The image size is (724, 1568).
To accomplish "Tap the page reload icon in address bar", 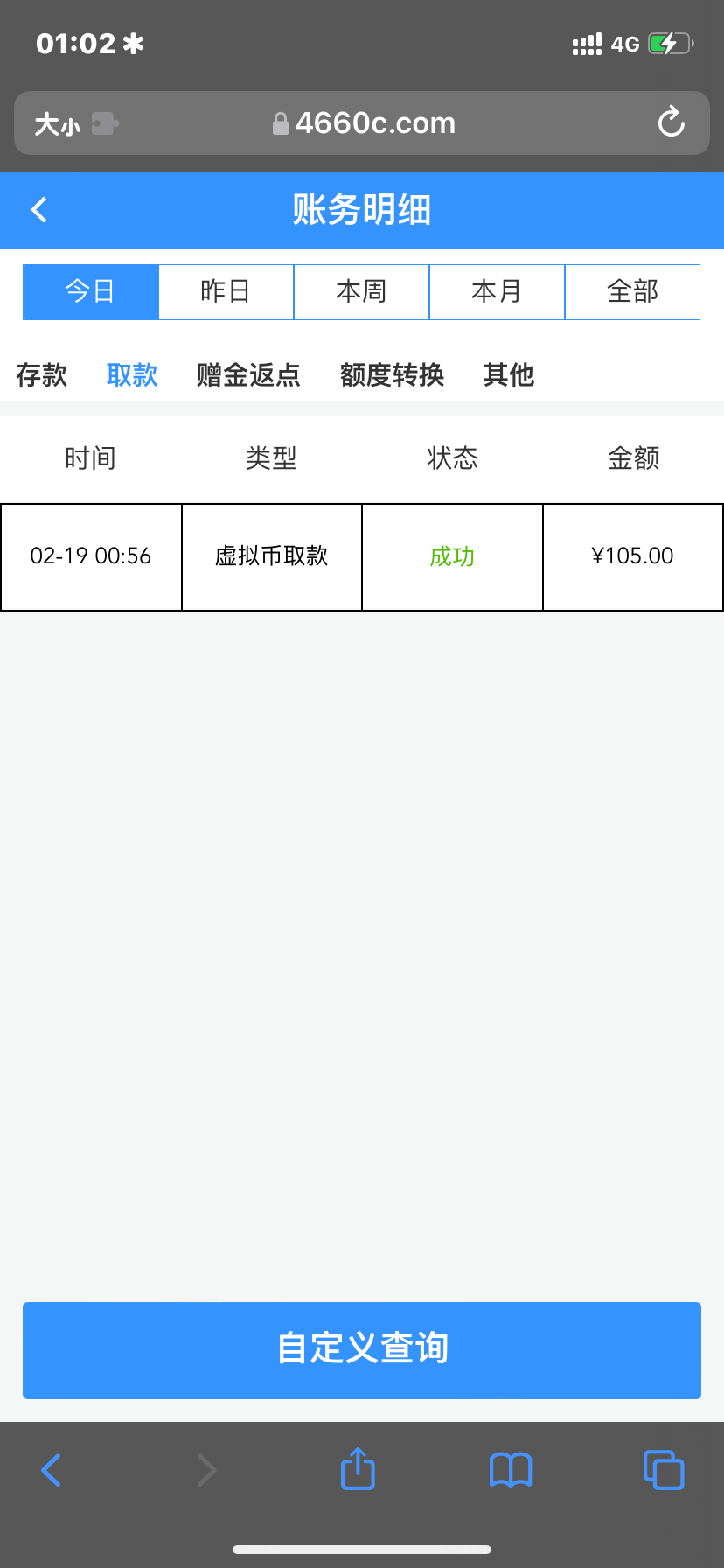I will [671, 122].
